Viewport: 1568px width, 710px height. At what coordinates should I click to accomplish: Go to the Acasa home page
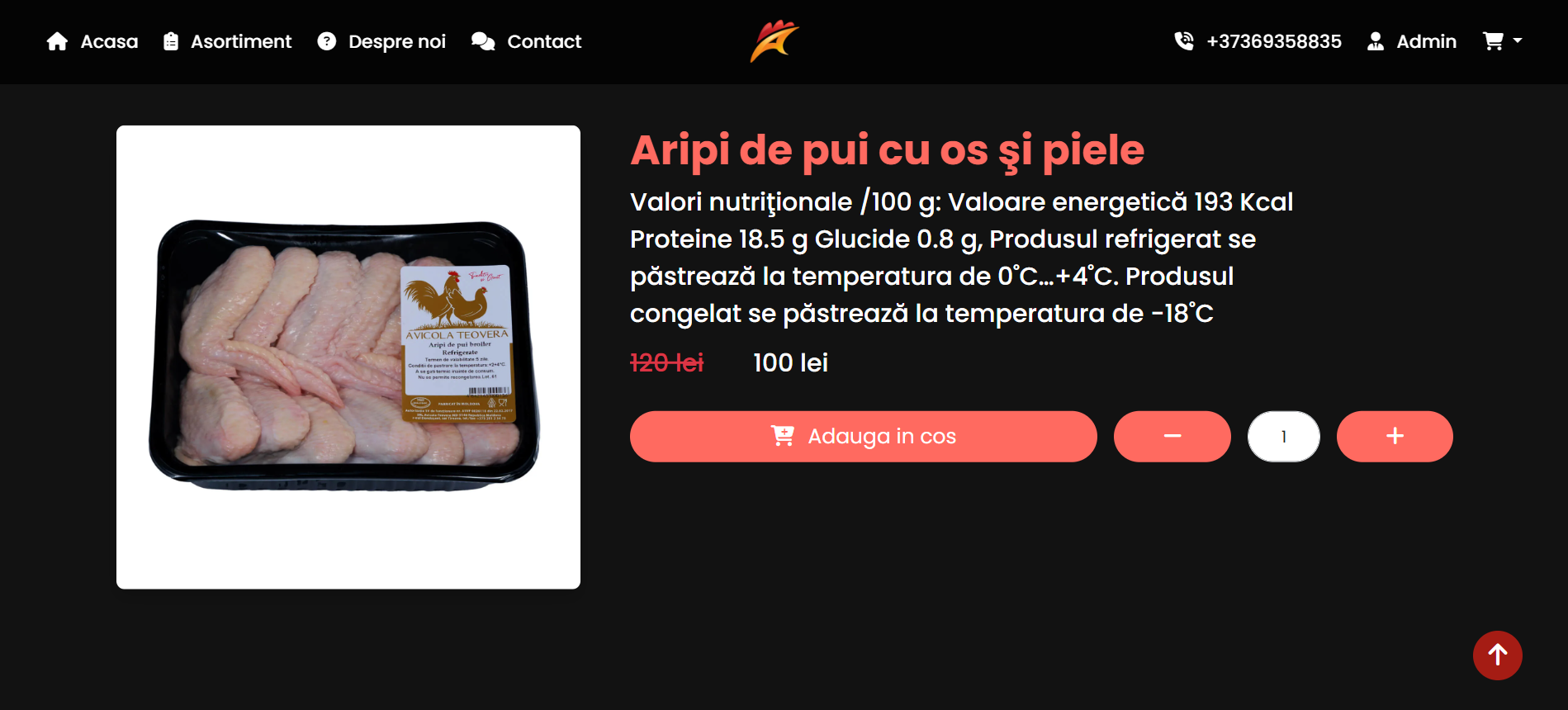pyautogui.click(x=92, y=41)
